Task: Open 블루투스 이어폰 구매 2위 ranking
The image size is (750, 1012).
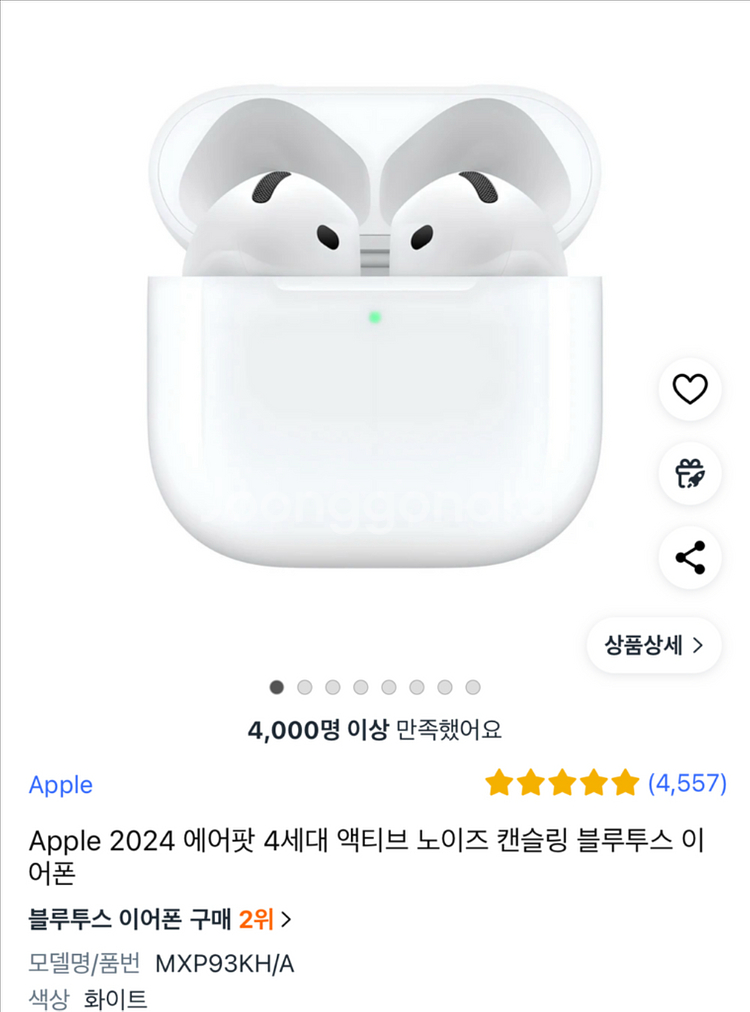Action: tap(160, 918)
